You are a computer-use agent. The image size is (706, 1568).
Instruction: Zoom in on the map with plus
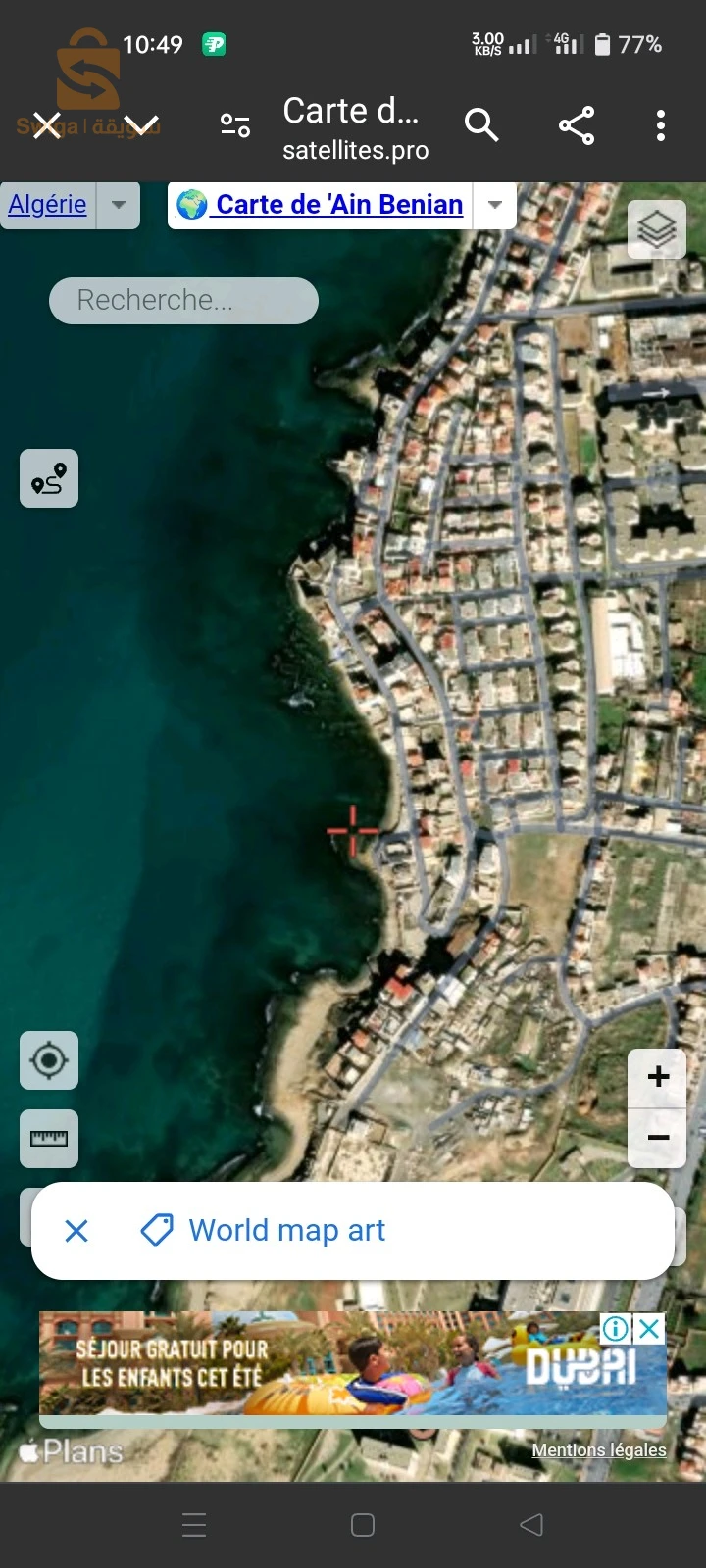tap(658, 1077)
